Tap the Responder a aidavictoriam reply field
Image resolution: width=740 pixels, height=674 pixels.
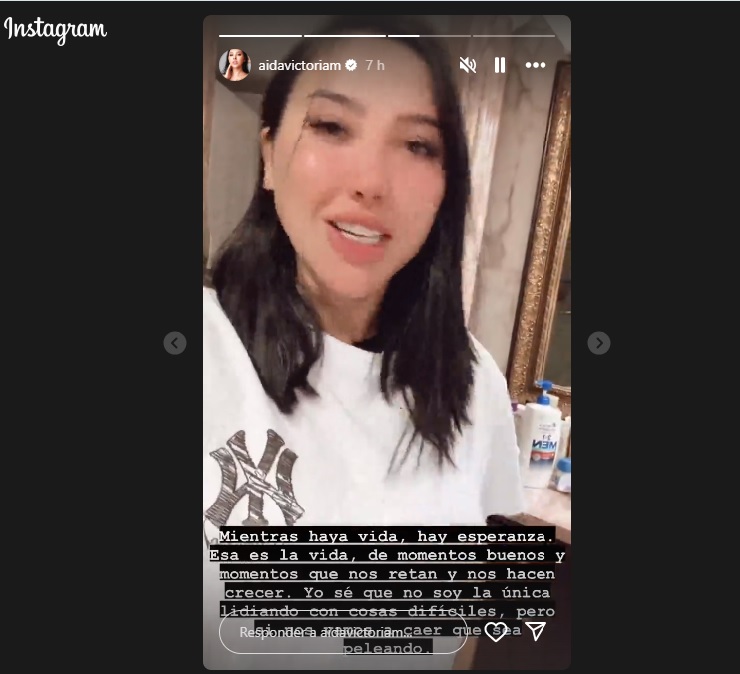[x=340, y=632]
